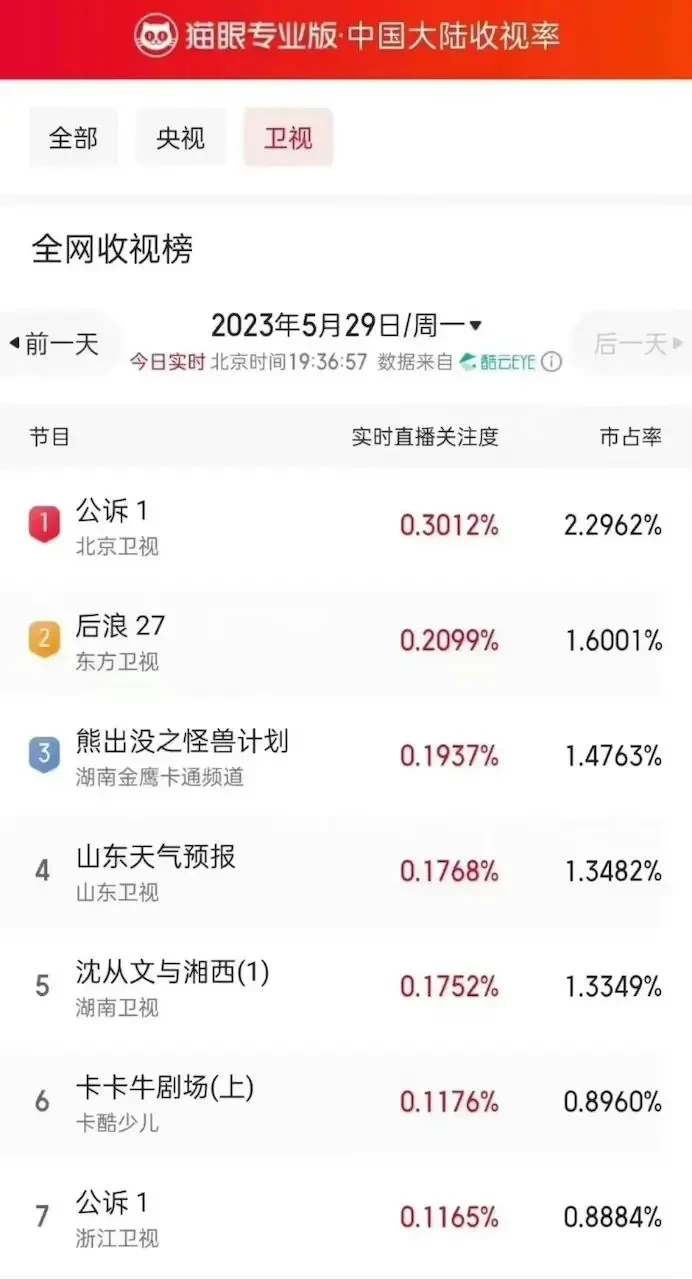This screenshot has height=1280, width=692.
Task: Go to 后一天 ratings
Action: [634, 345]
